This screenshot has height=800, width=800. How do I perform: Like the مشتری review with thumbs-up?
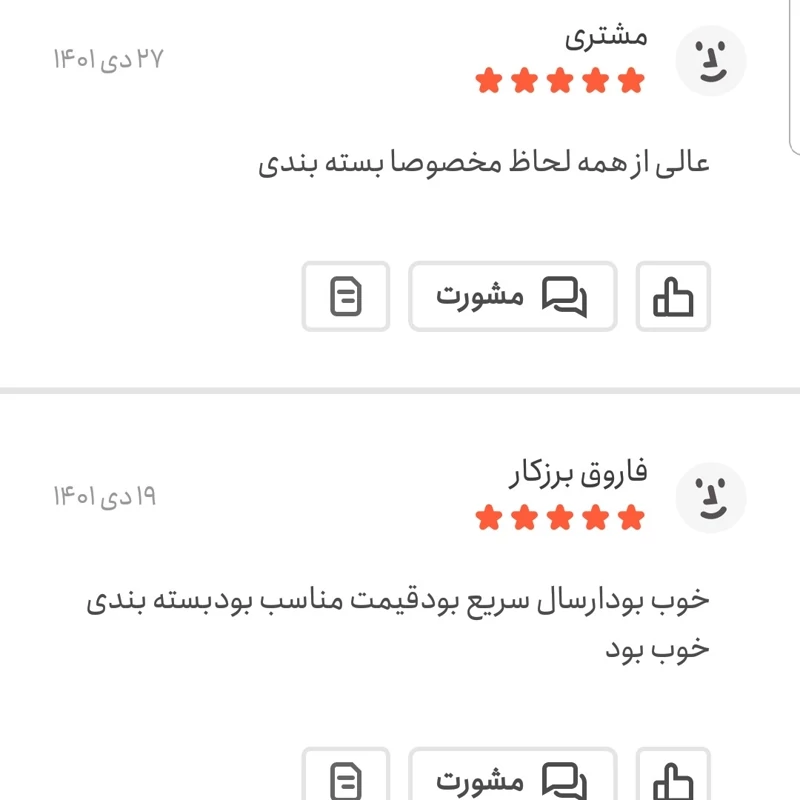tap(673, 296)
